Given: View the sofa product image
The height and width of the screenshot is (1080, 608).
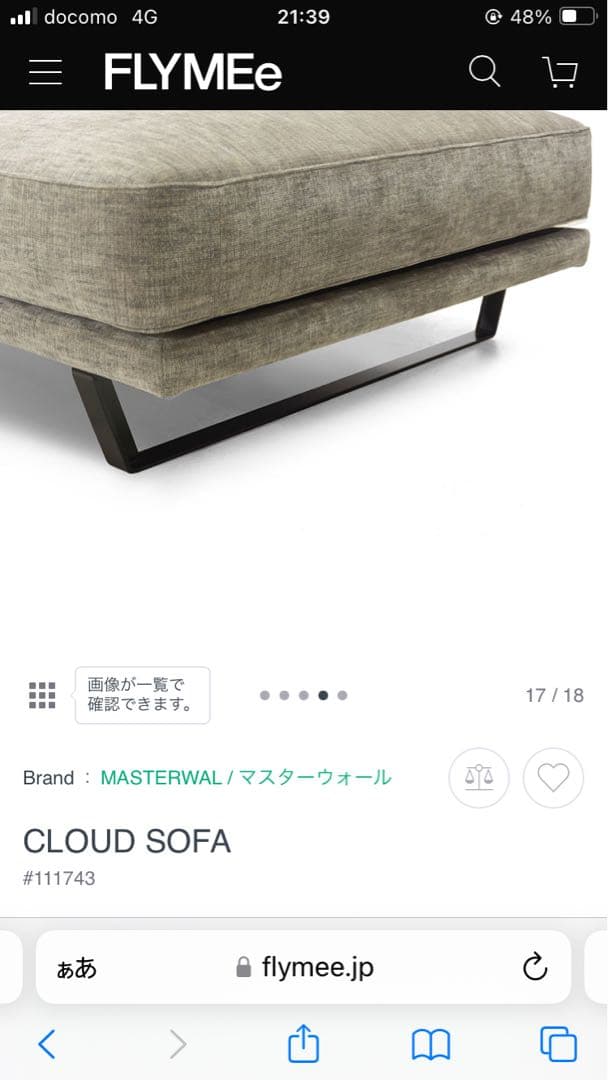Looking at the screenshot, I should [300, 300].
